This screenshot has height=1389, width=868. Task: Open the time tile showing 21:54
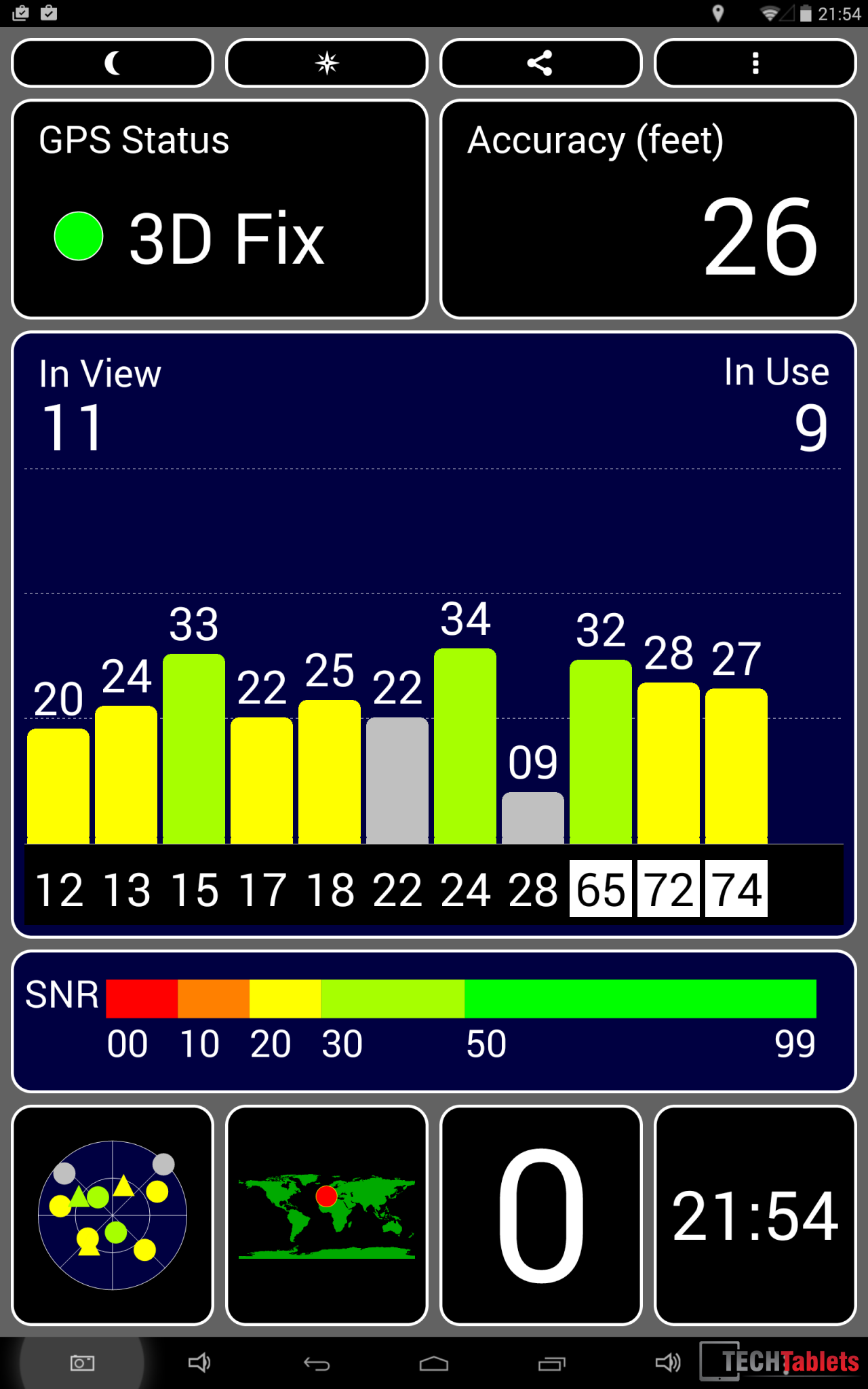coord(755,1215)
